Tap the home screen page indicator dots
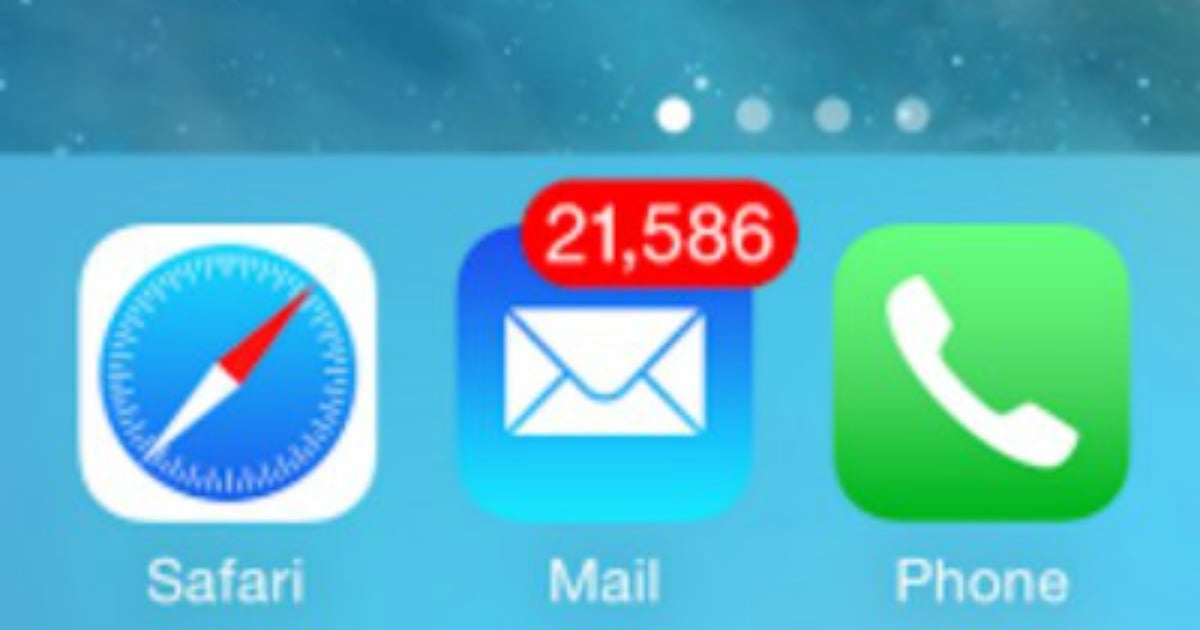This screenshot has width=1200, height=630. [x=792, y=116]
